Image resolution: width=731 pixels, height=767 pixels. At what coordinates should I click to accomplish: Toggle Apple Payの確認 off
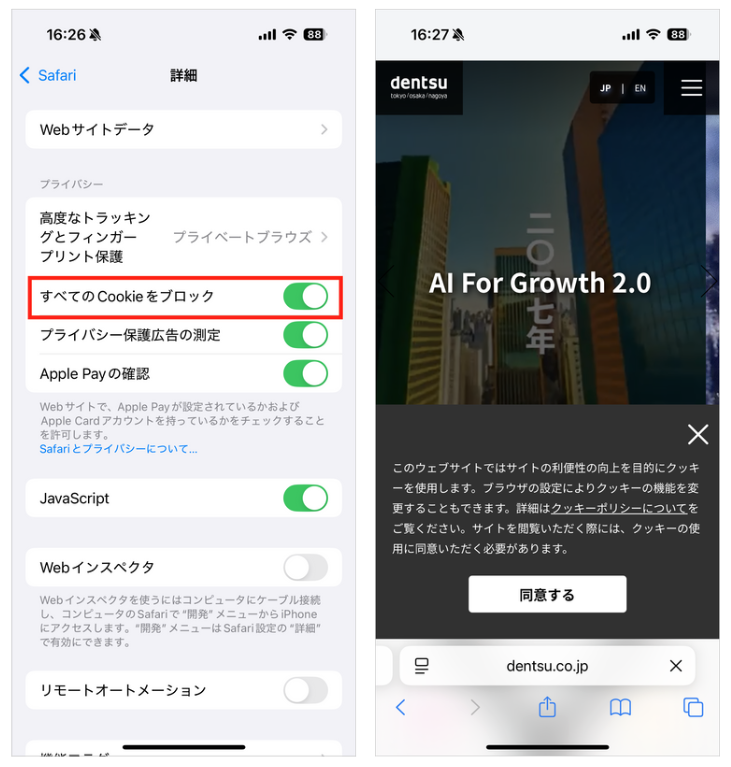tap(305, 374)
